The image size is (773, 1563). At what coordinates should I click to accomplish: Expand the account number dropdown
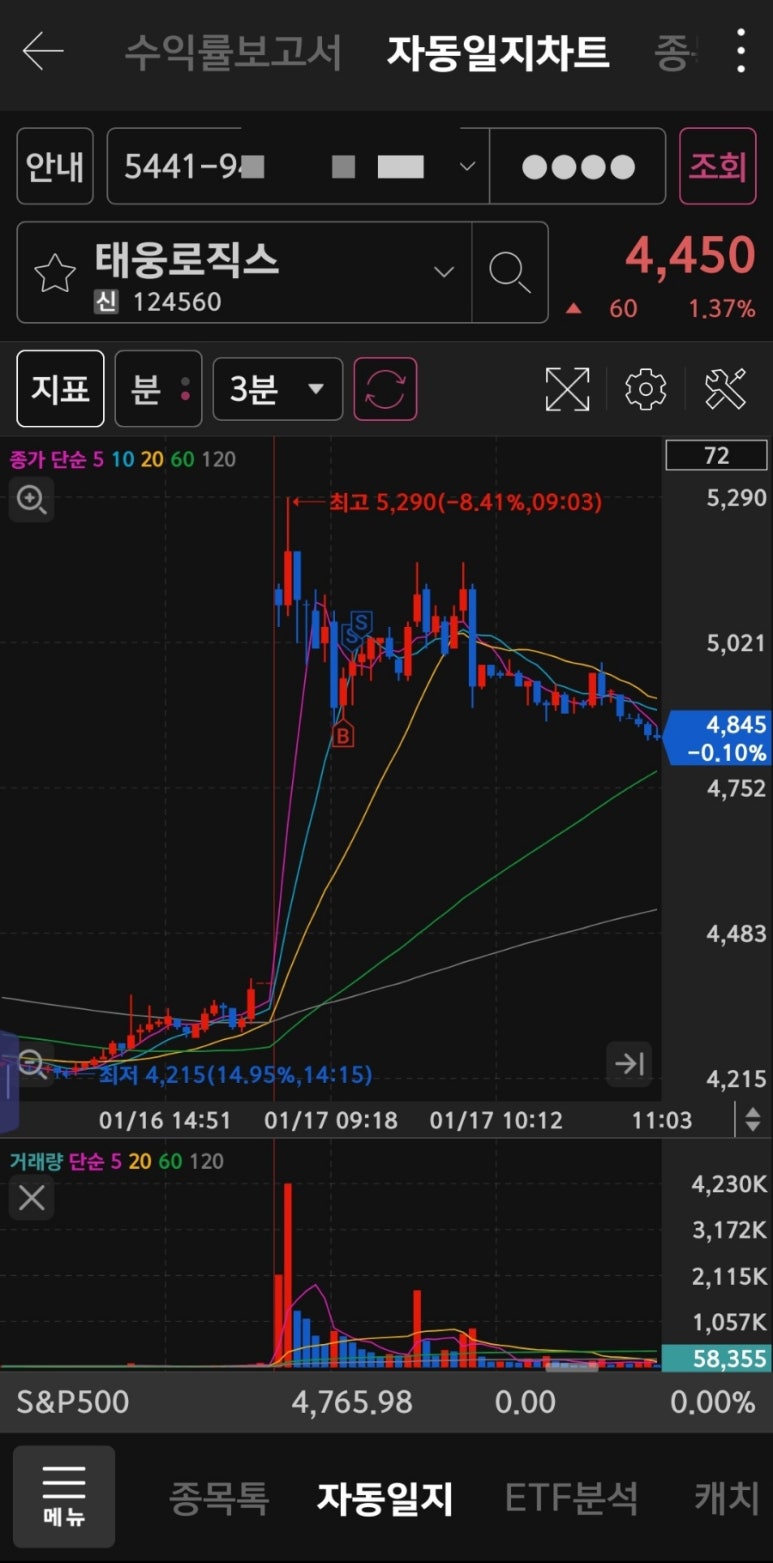(466, 166)
